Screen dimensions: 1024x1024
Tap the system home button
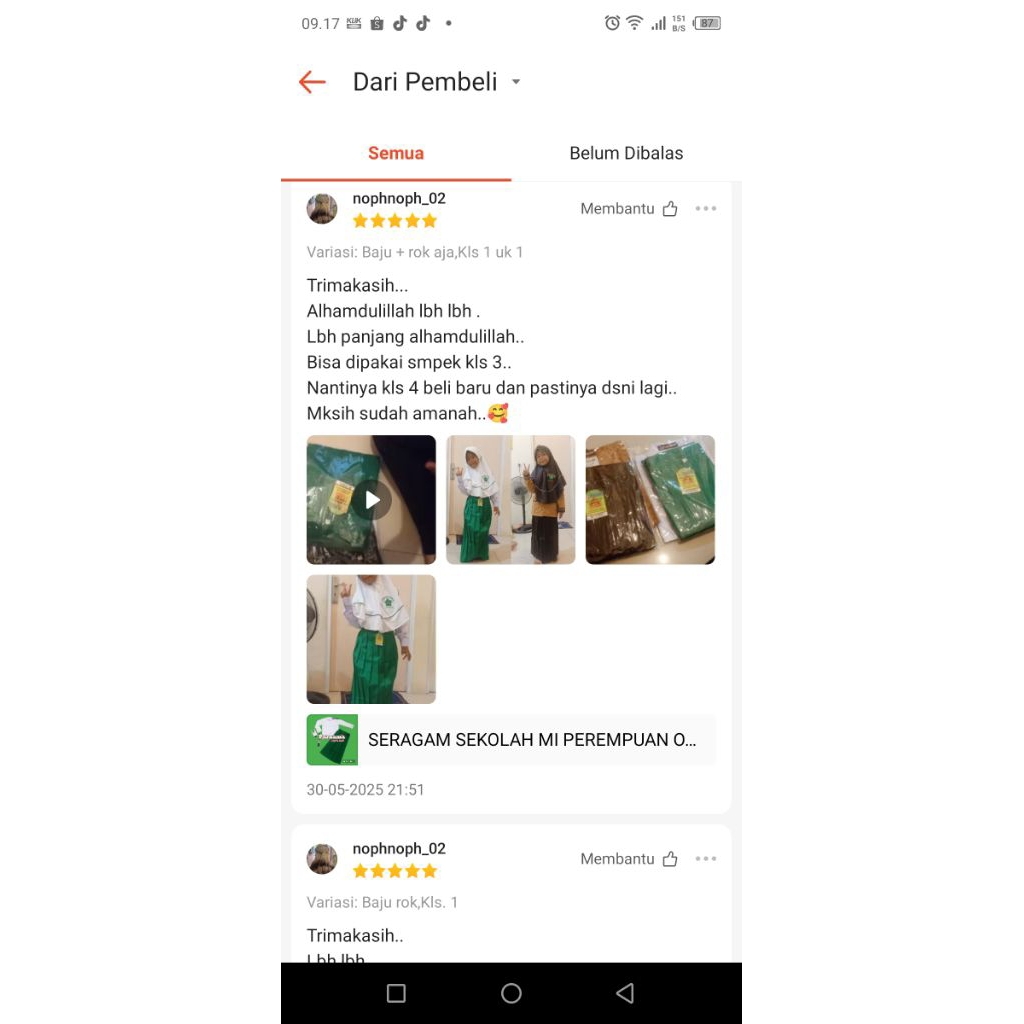pyautogui.click(x=511, y=993)
